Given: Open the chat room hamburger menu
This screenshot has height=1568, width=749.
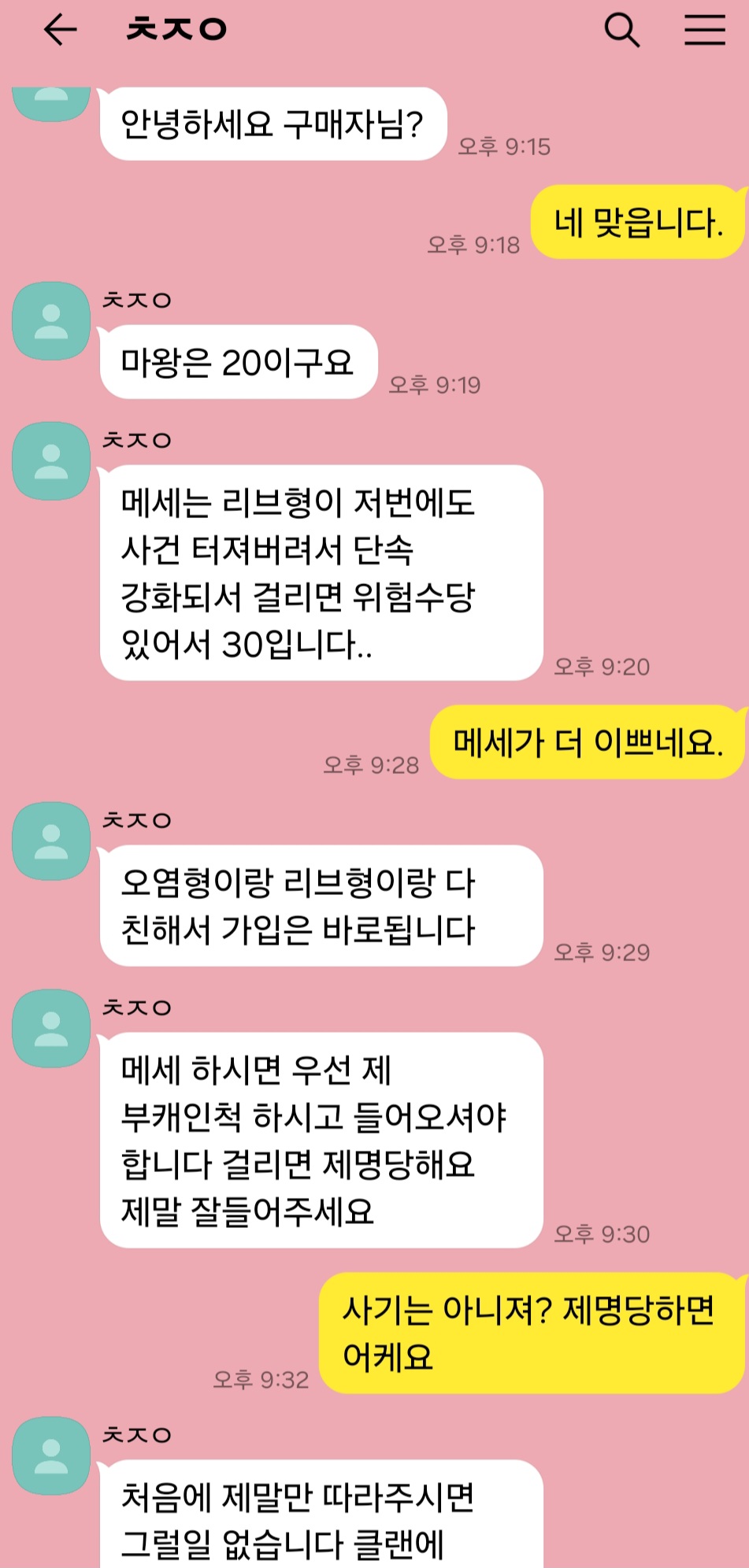Looking at the screenshot, I should pos(703,30).
